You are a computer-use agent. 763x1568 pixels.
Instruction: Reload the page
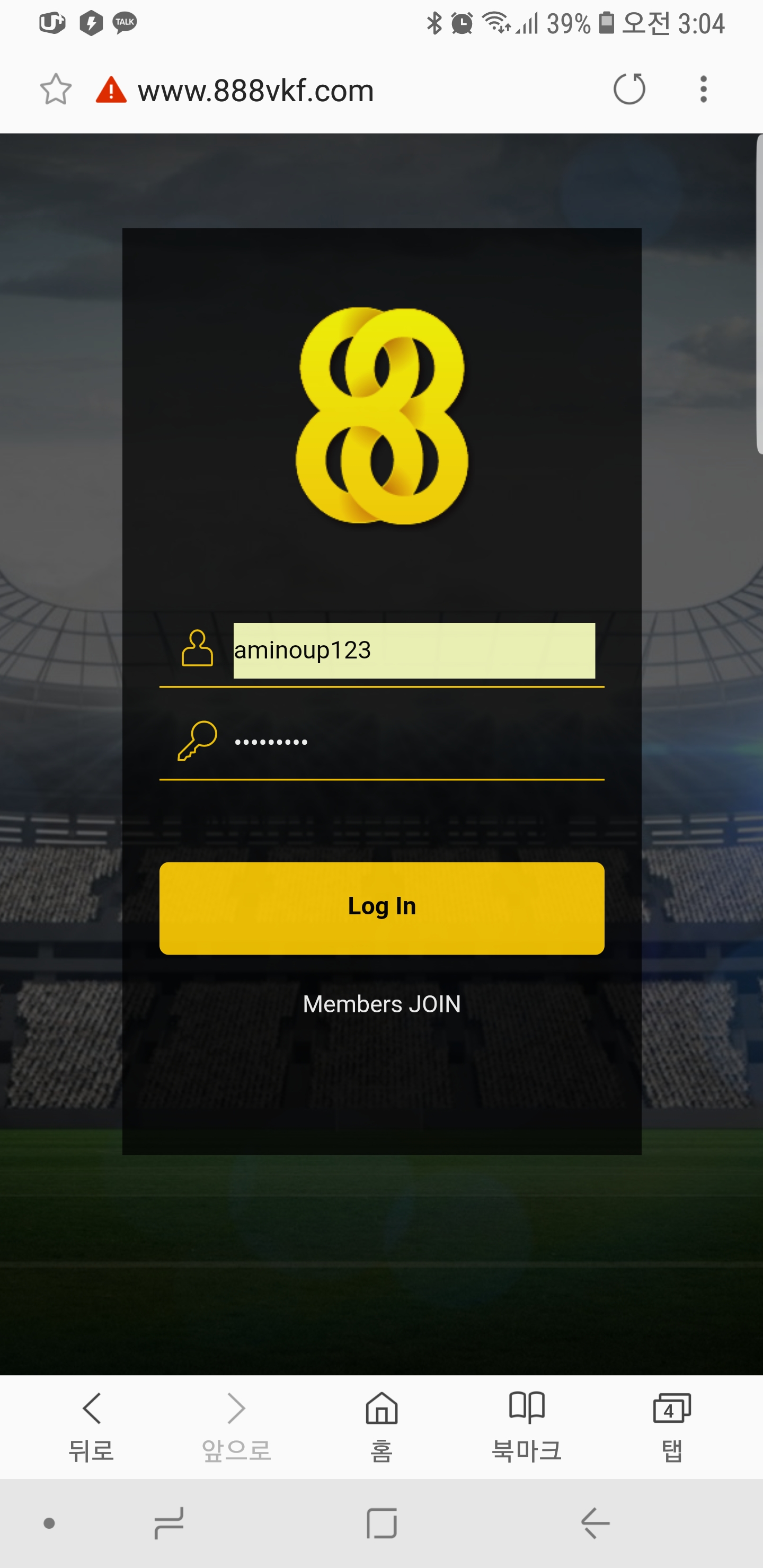tap(629, 89)
